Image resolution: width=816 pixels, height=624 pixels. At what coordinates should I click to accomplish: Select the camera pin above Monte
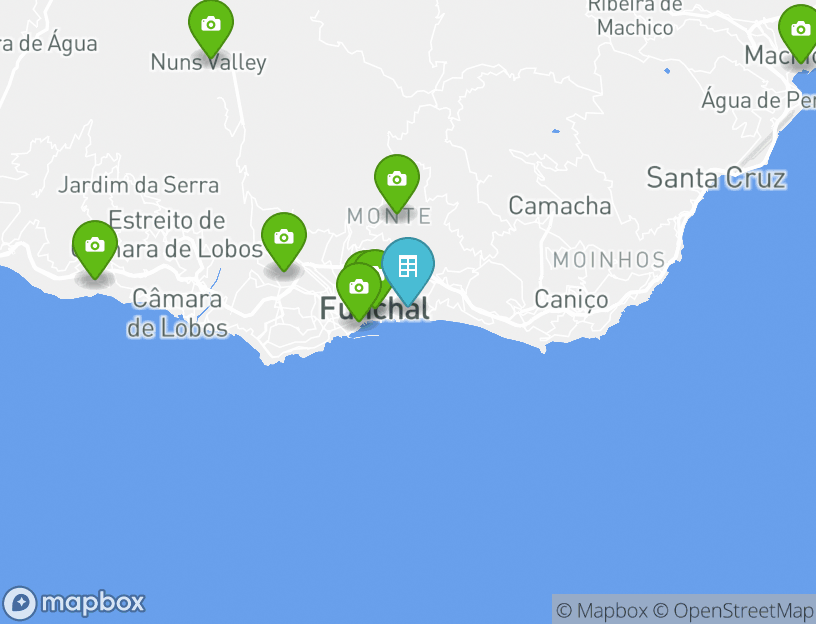(x=397, y=180)
